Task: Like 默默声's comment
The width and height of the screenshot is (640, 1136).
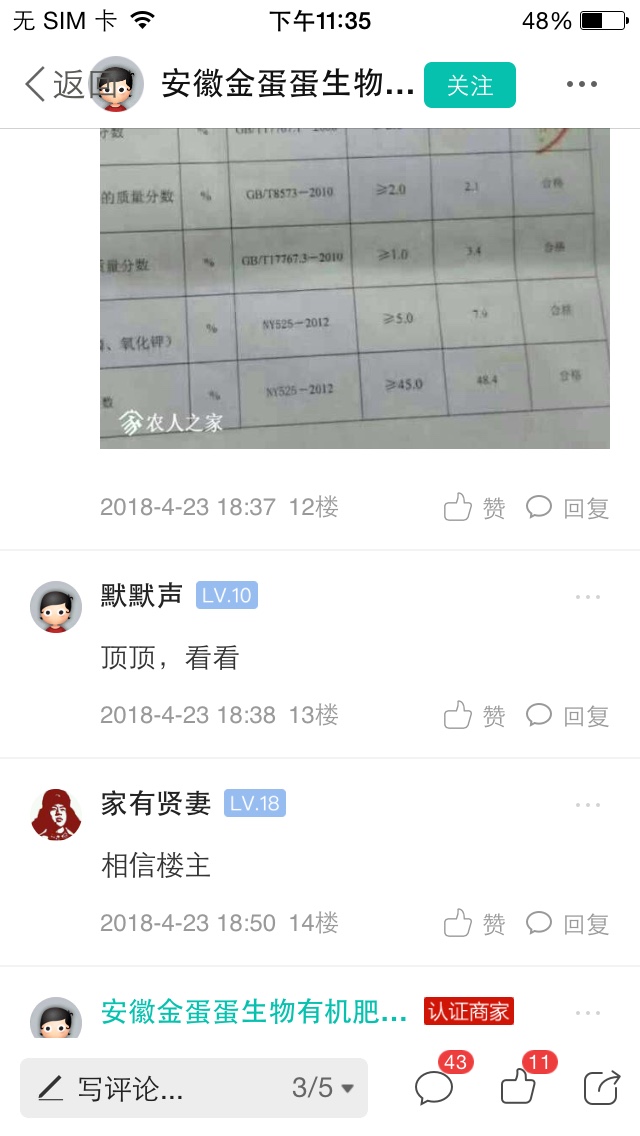Action: (475, 716)
